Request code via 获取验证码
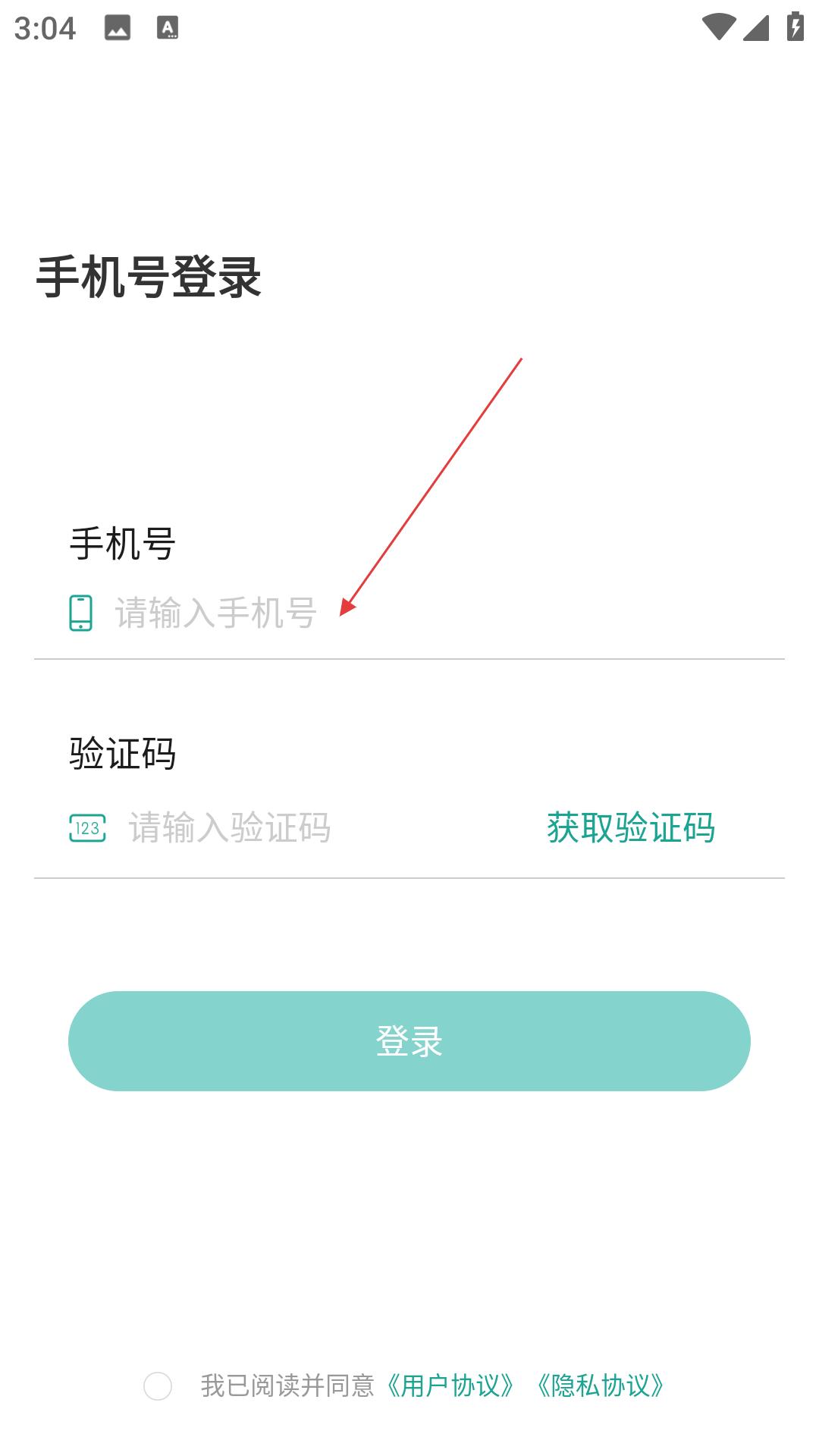This screenshot has width=819, height=1456. 631,827
